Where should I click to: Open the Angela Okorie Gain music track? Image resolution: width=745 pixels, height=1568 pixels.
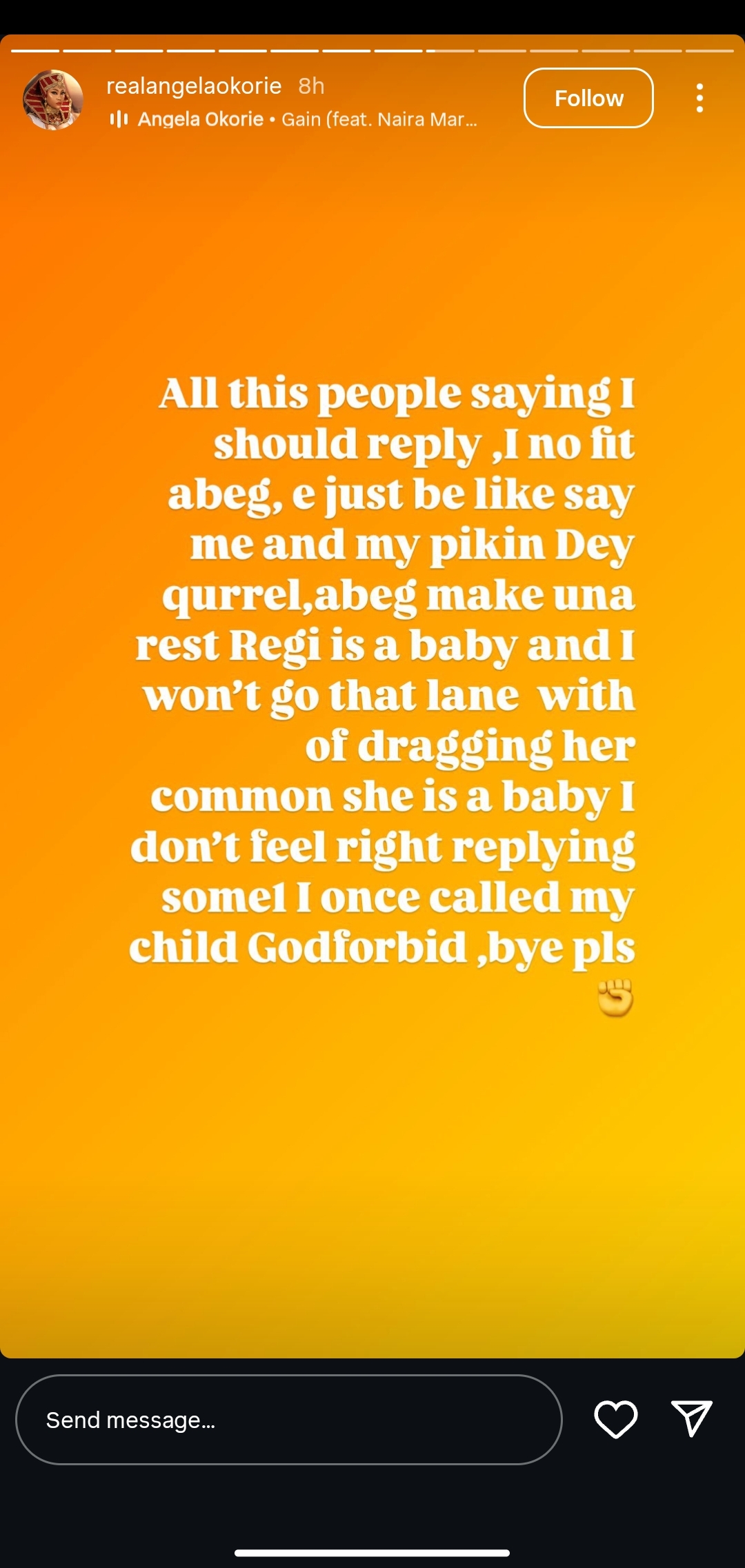(294, 119)
